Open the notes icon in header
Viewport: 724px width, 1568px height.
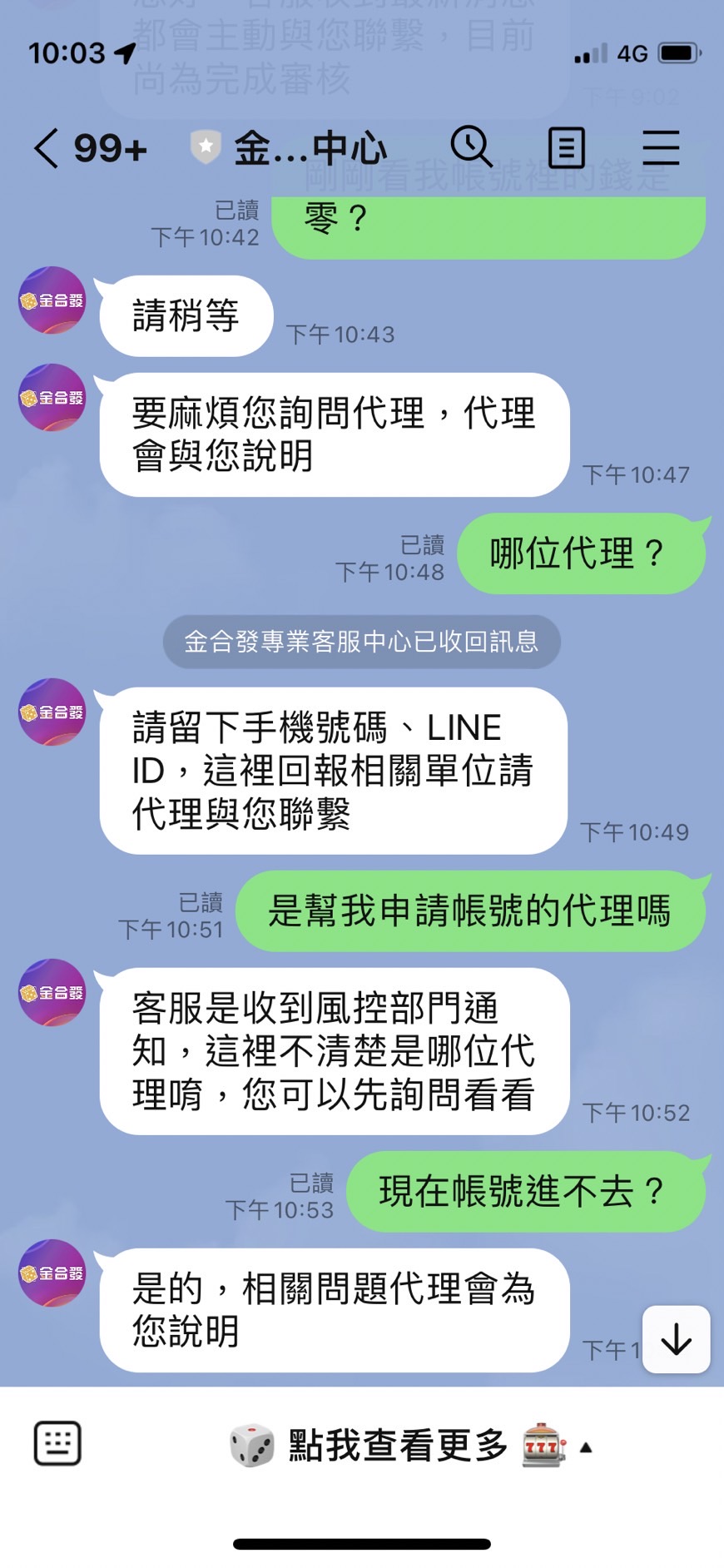point(567,148)
